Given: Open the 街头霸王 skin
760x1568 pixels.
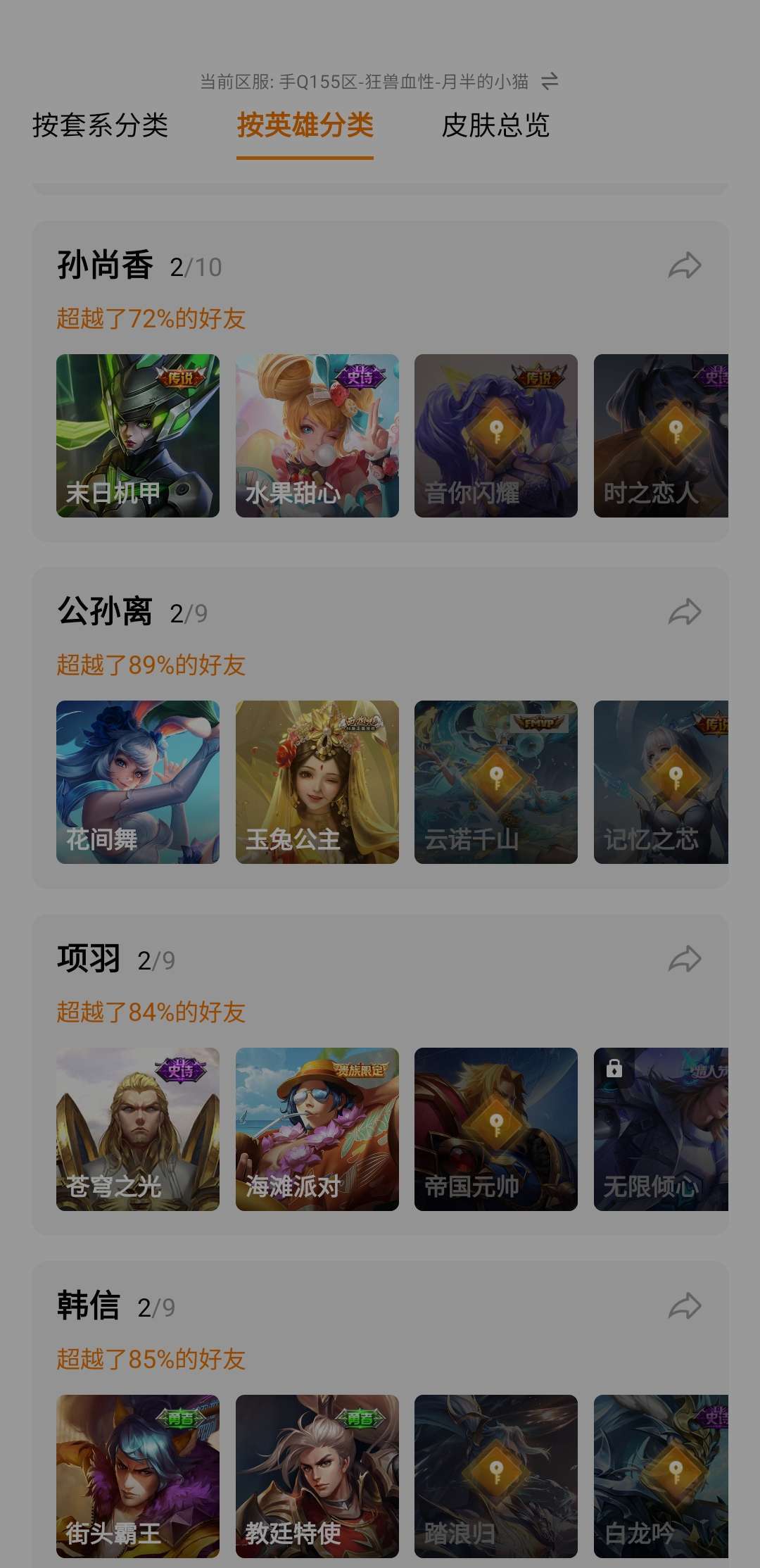Looking at the screenshot, I should pos(138,1476).
